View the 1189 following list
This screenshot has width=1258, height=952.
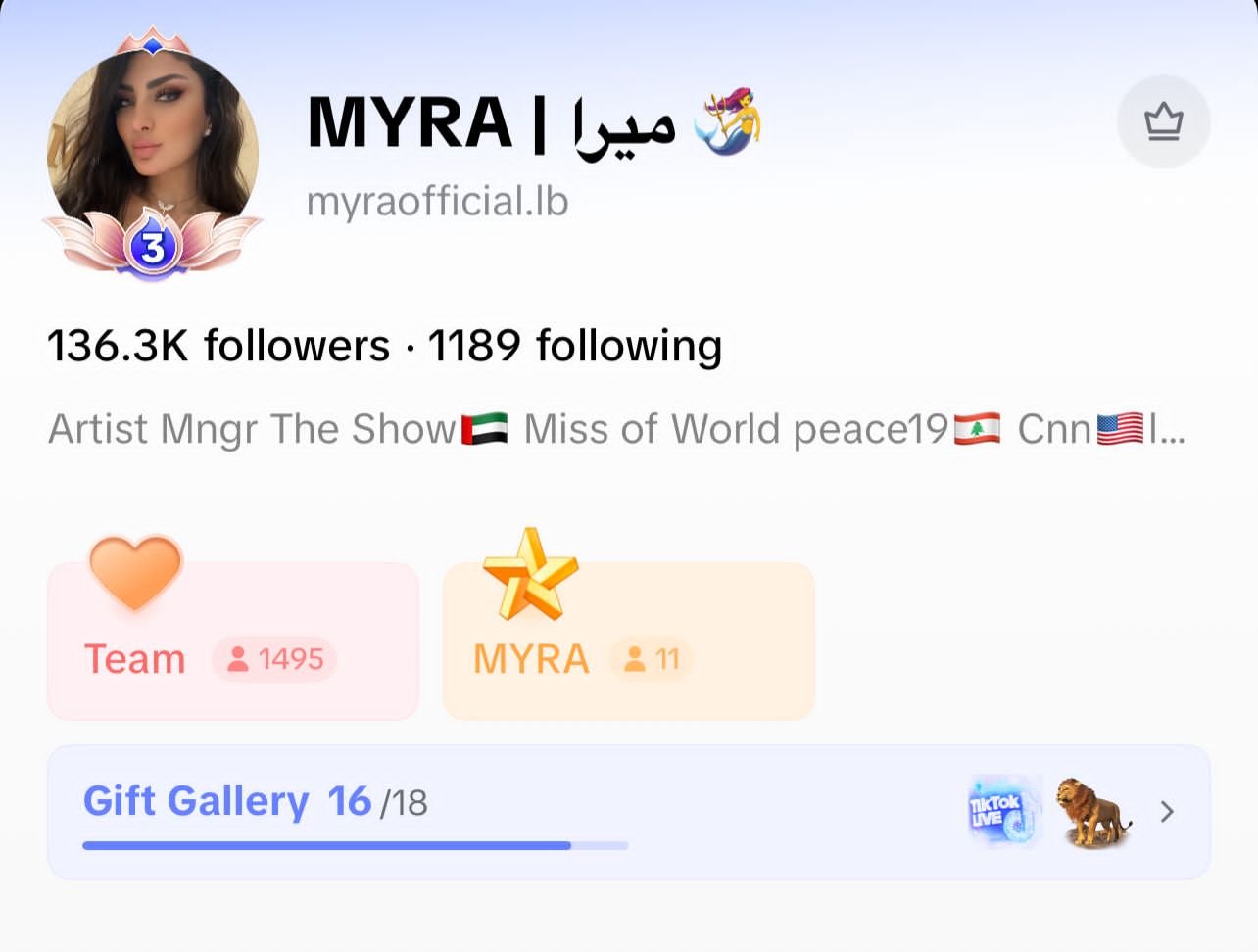[x=575, y=346]
